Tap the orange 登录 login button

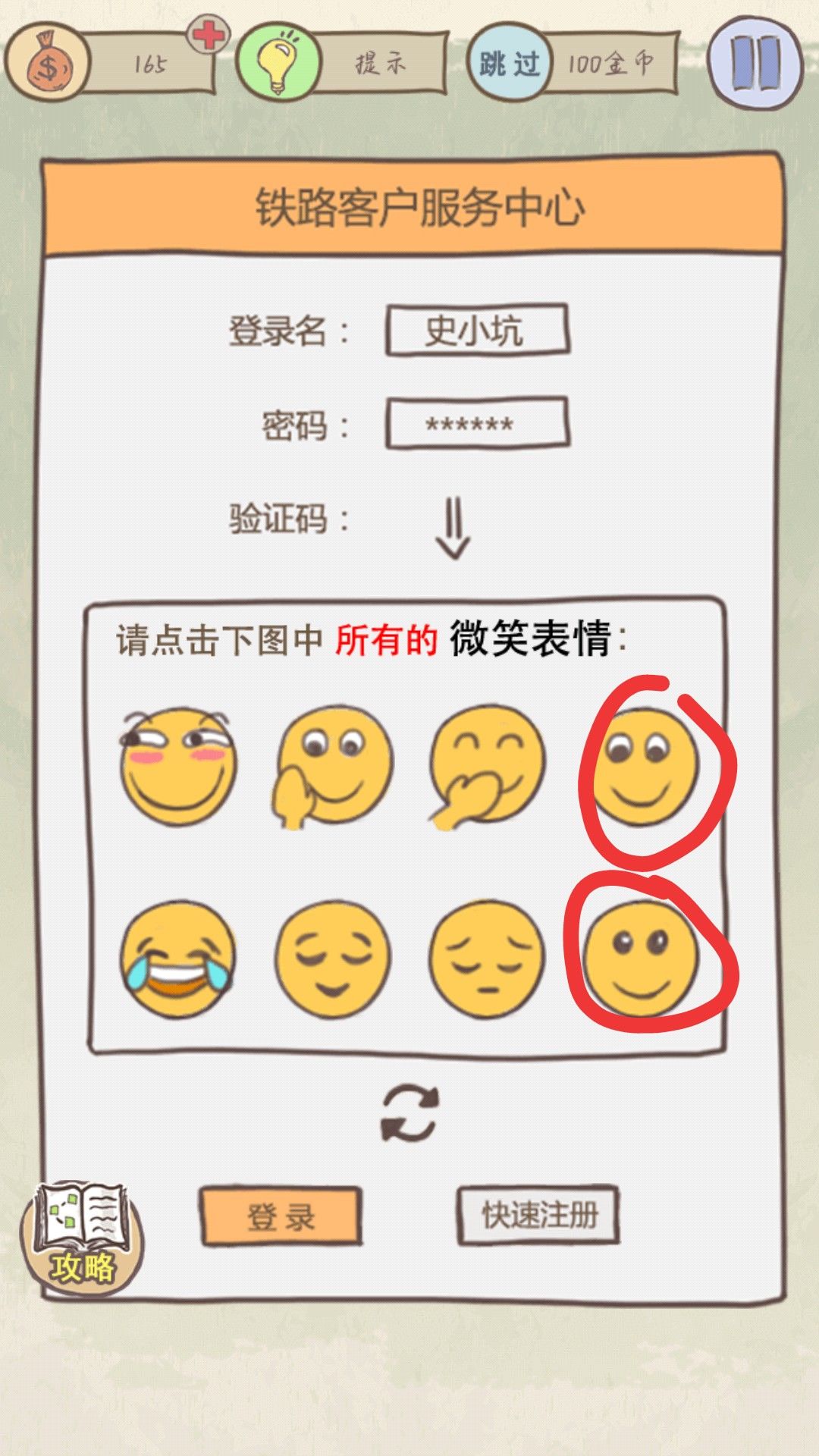tap(281, 1216)
